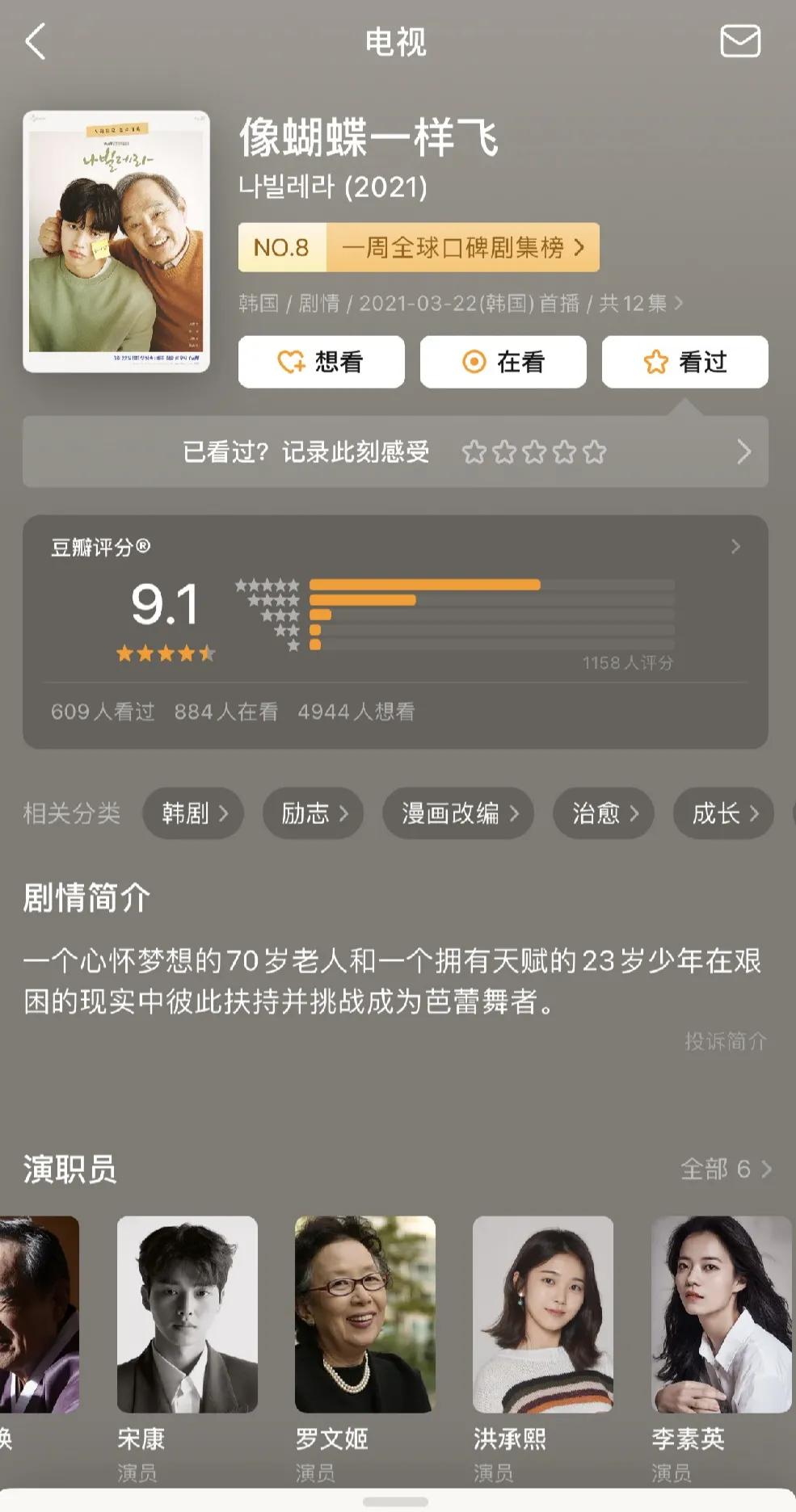View all 6 cast members via 全部
Viewport: 796px width, 1512px height.
pos(725,1169)
